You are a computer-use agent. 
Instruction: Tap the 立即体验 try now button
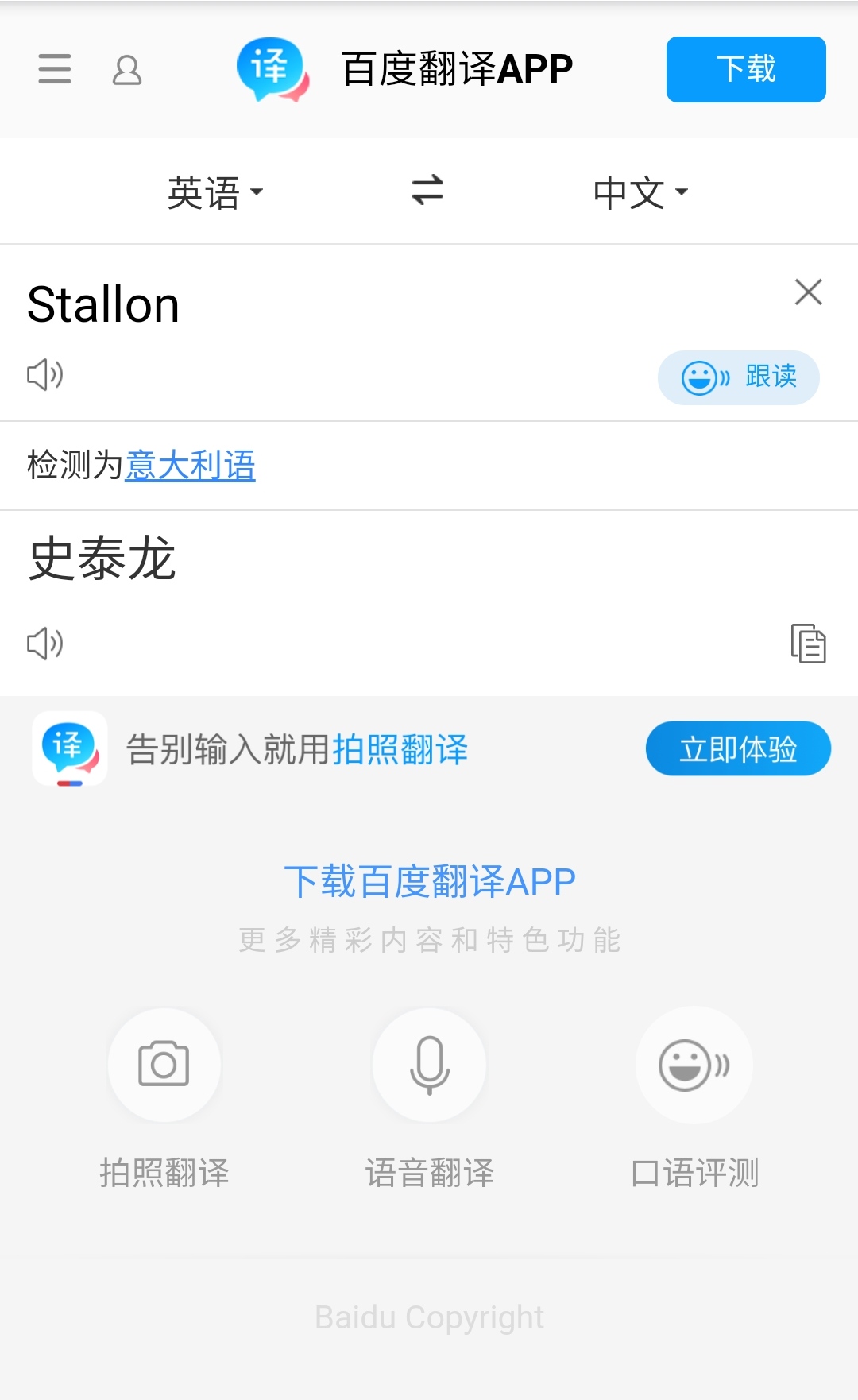(x=738, y=748)
